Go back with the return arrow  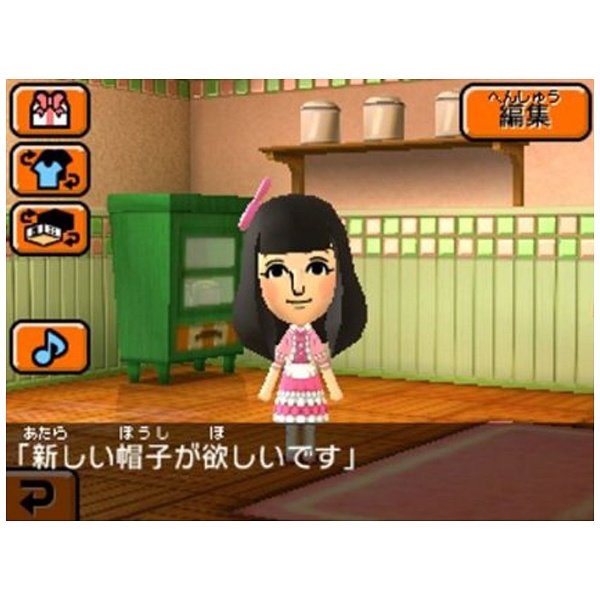click(x=40, y=497)
